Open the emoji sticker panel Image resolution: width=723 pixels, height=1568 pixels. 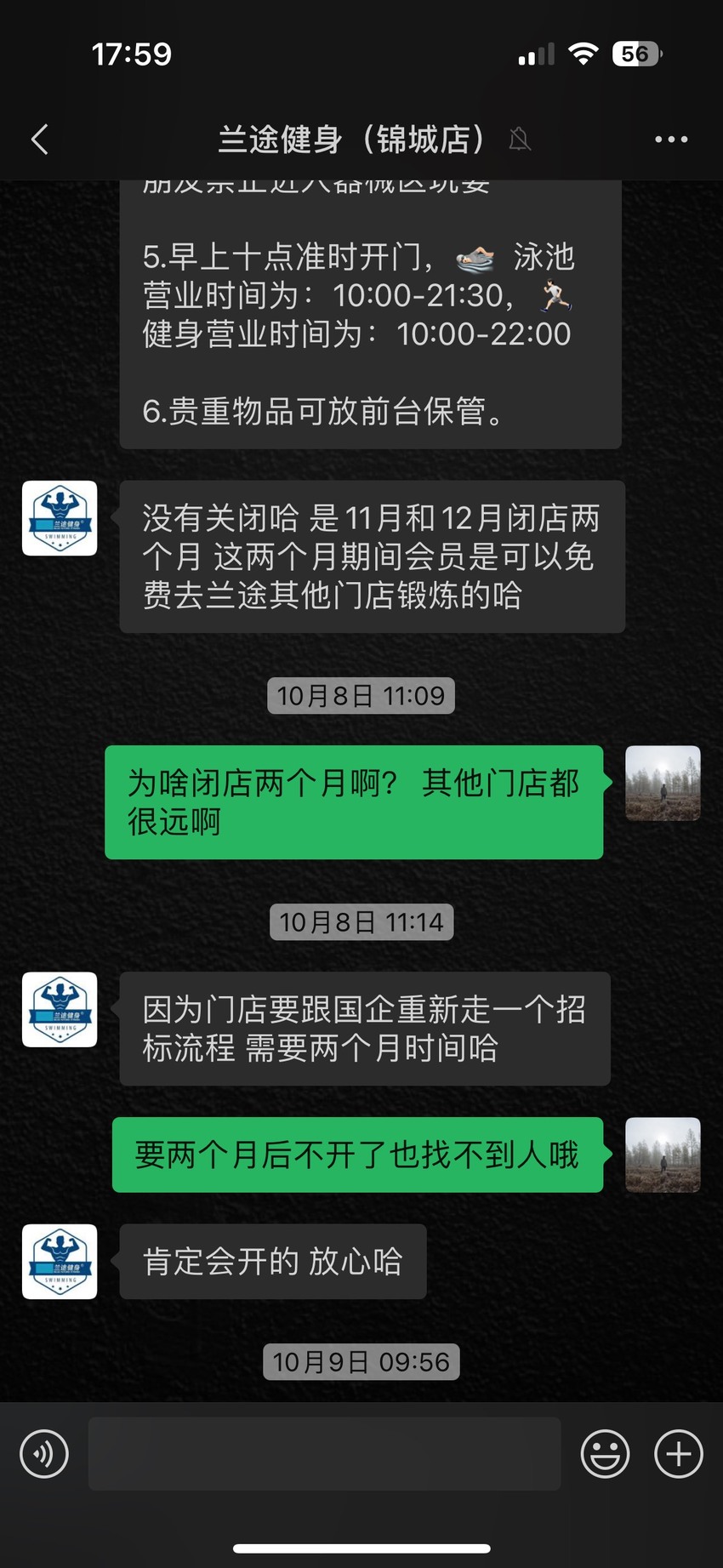click(x=605, y=1453)
